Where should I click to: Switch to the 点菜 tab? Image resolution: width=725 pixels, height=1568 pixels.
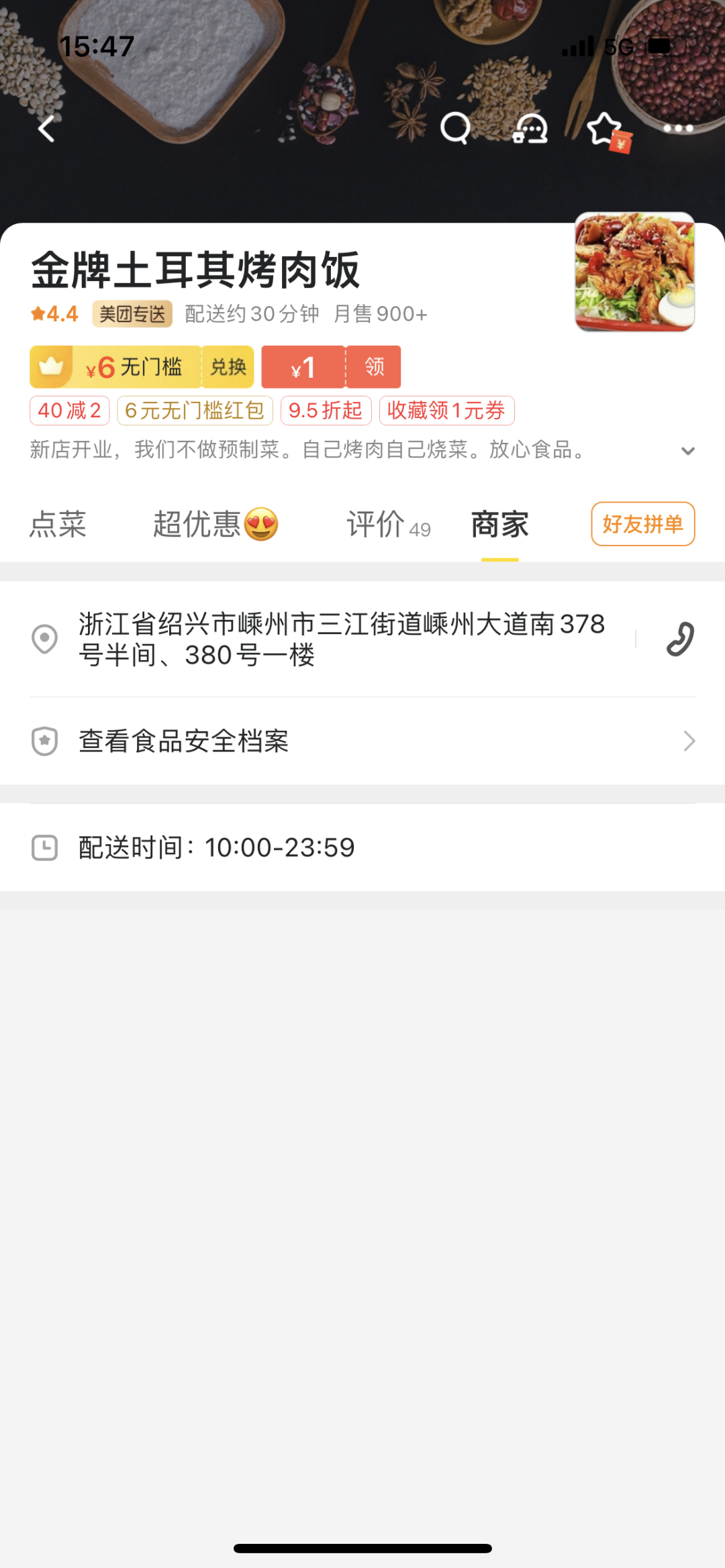tap(58, 524)
